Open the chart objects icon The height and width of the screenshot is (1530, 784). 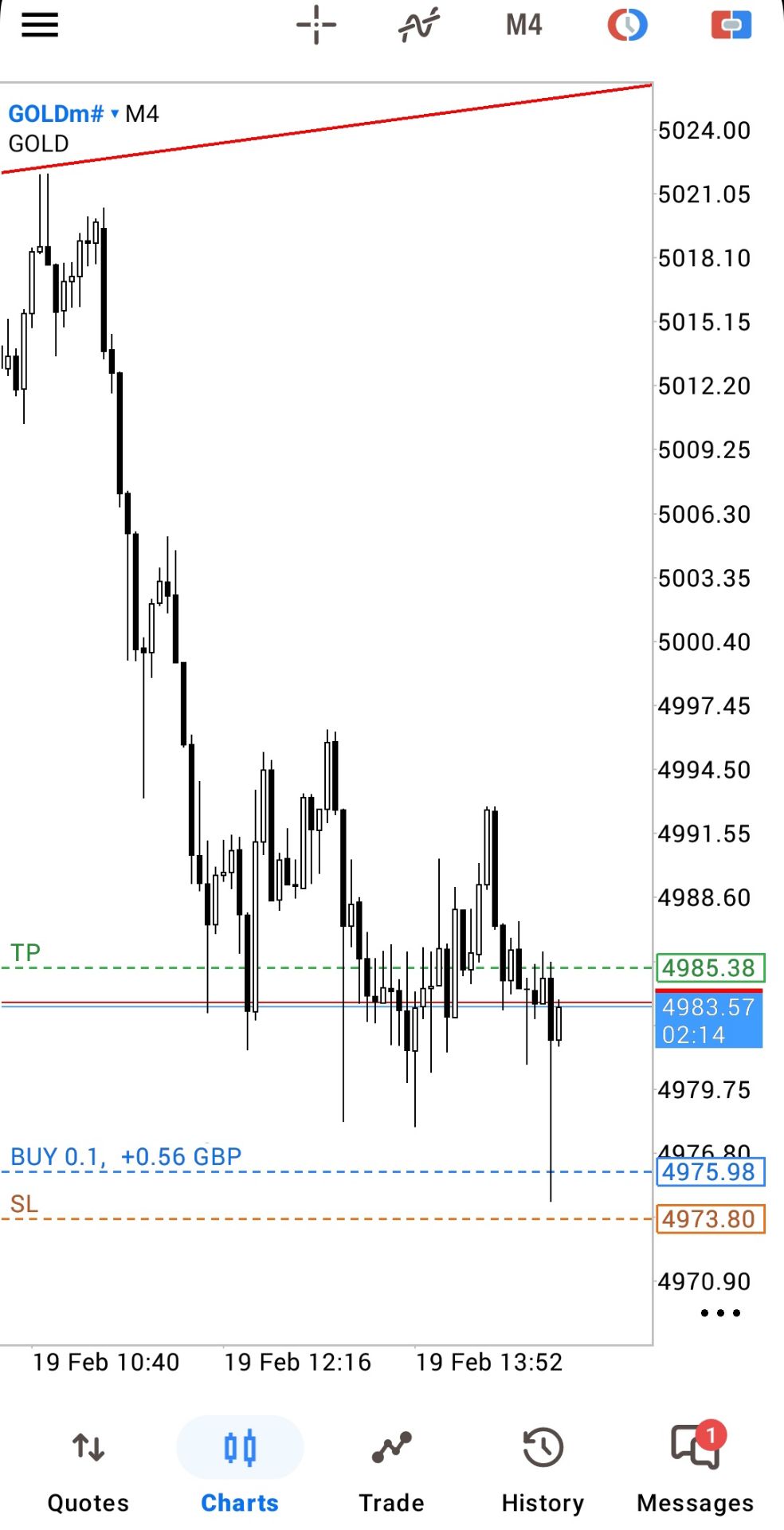pos(628,25)
